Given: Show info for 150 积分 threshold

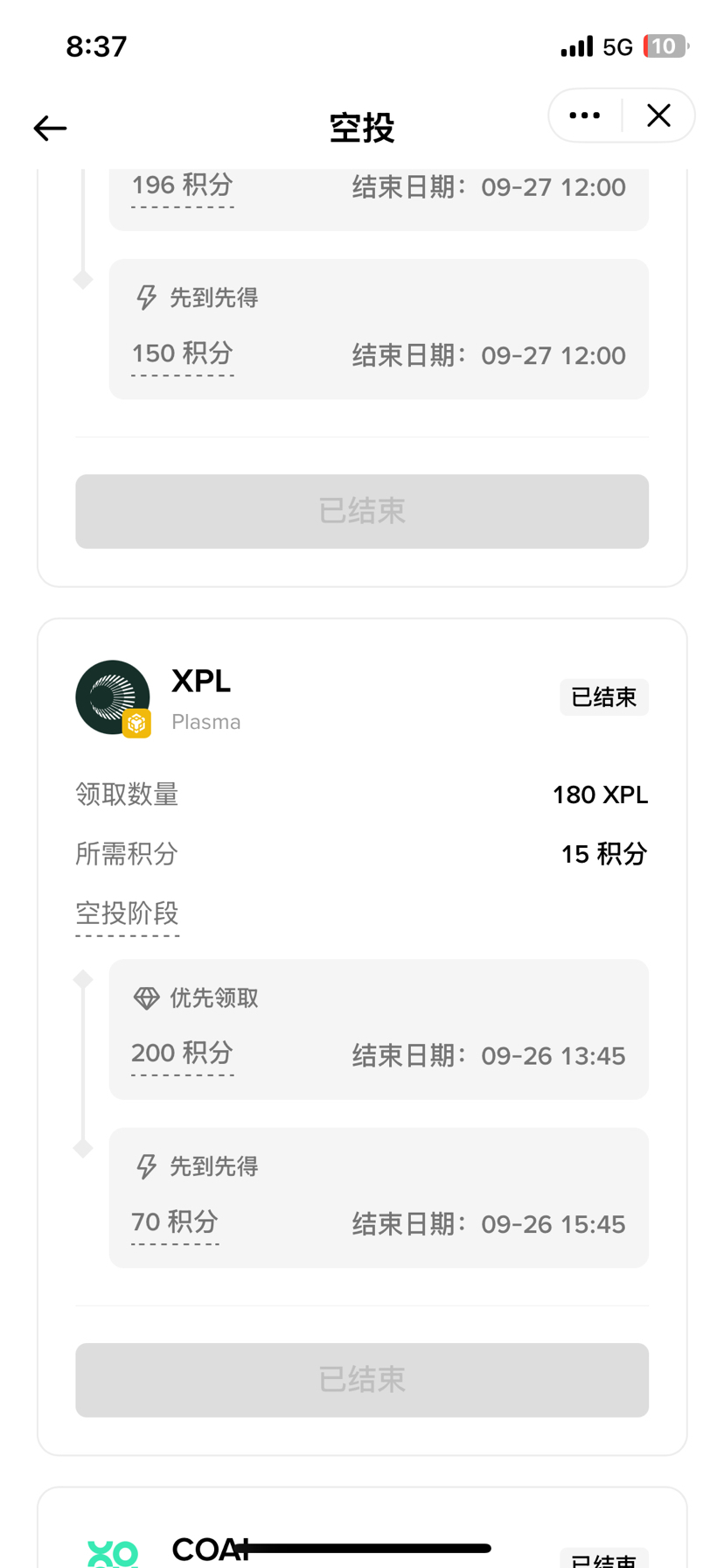Looking at the screenshot, I should (x=182, y=353).
